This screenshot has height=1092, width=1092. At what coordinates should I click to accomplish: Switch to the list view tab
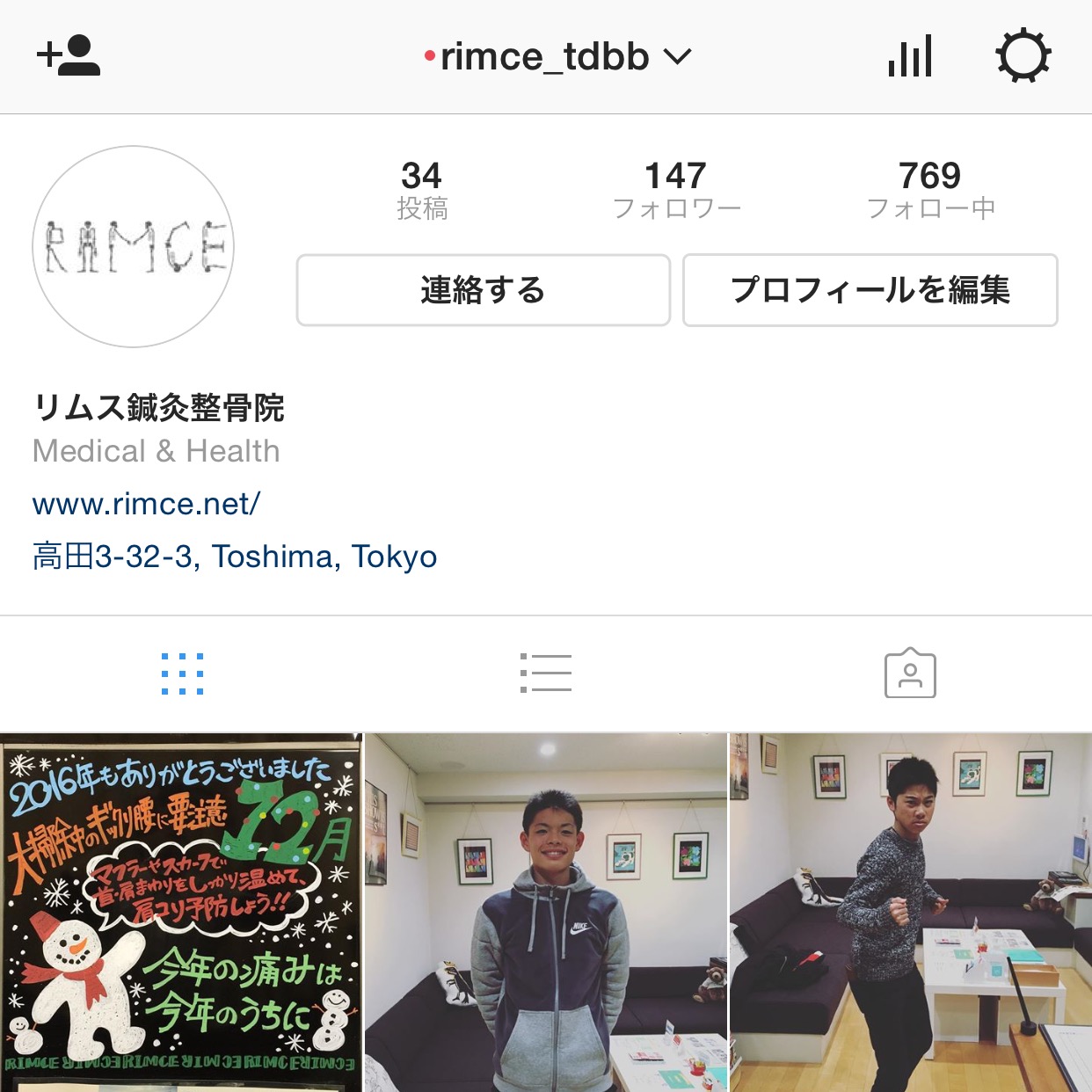click(x=546, y=674)
